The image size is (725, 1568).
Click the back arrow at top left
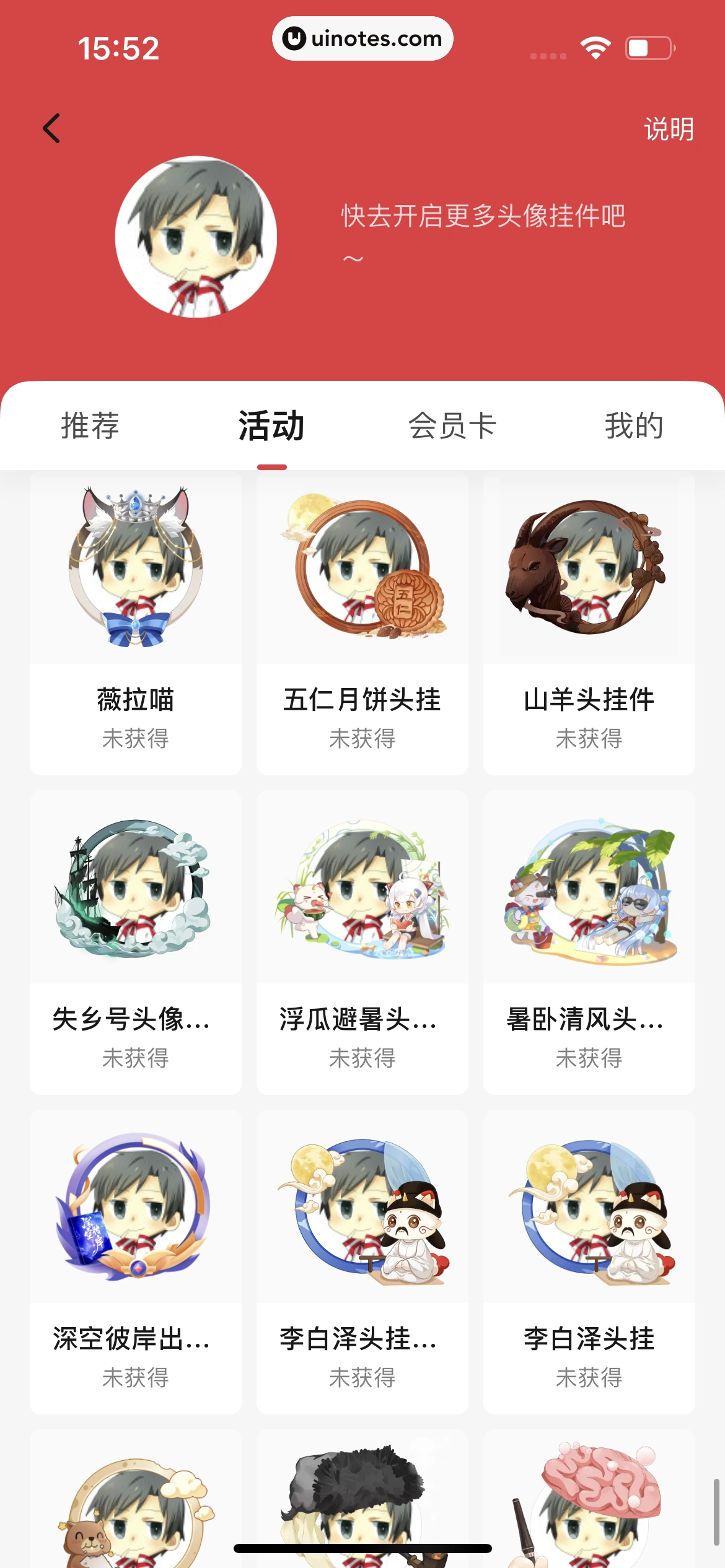[52, 128]
